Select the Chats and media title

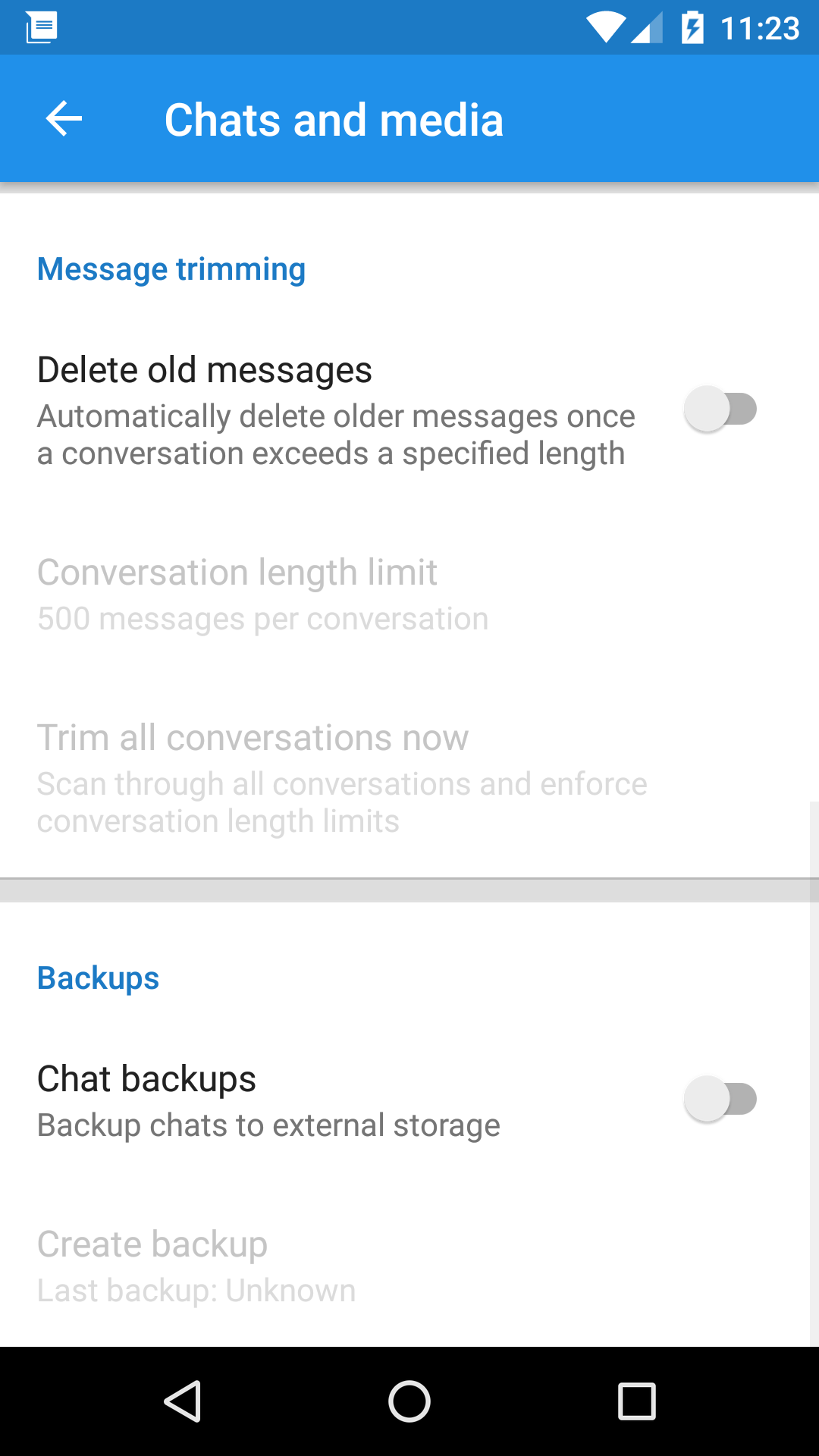pos(334,119)
